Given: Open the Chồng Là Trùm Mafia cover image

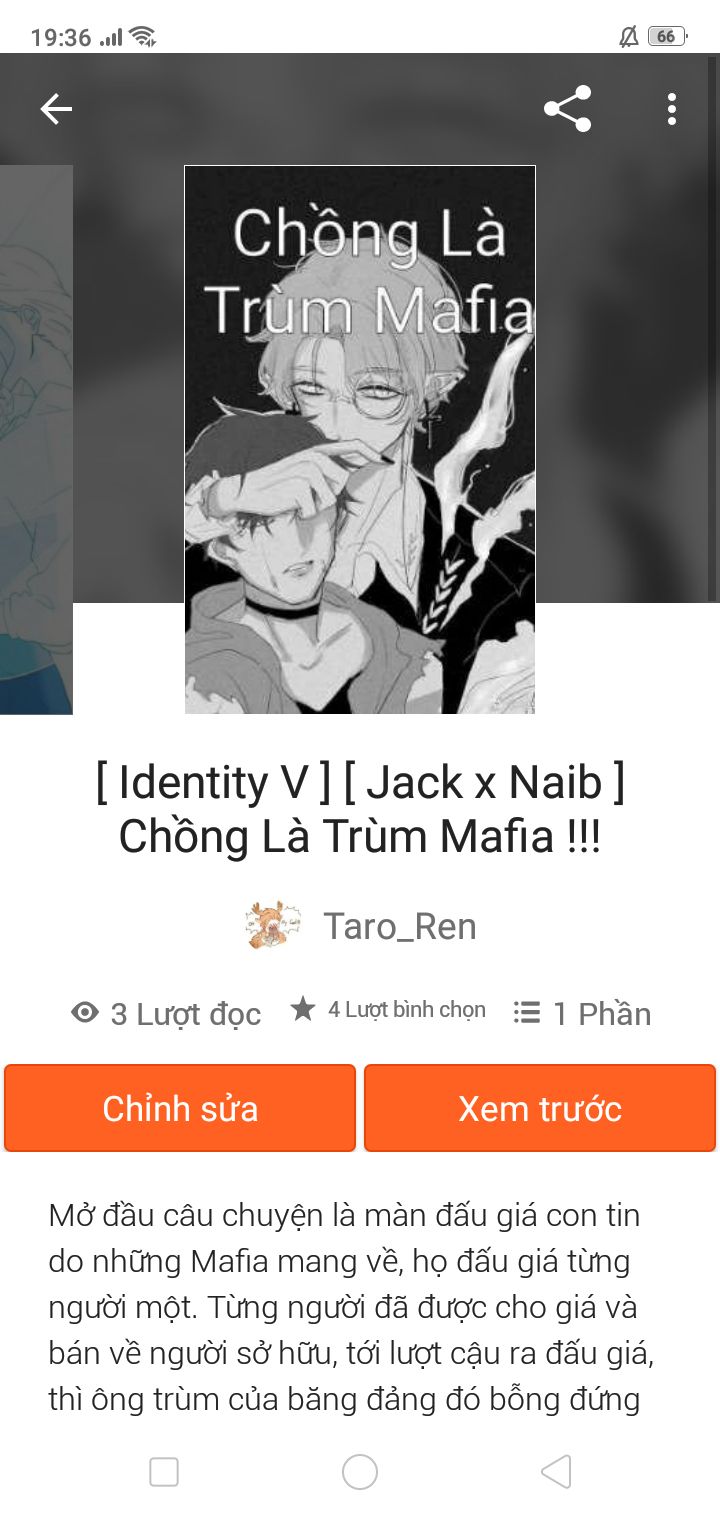Looking at the screenshot, I should click(360, 440).
